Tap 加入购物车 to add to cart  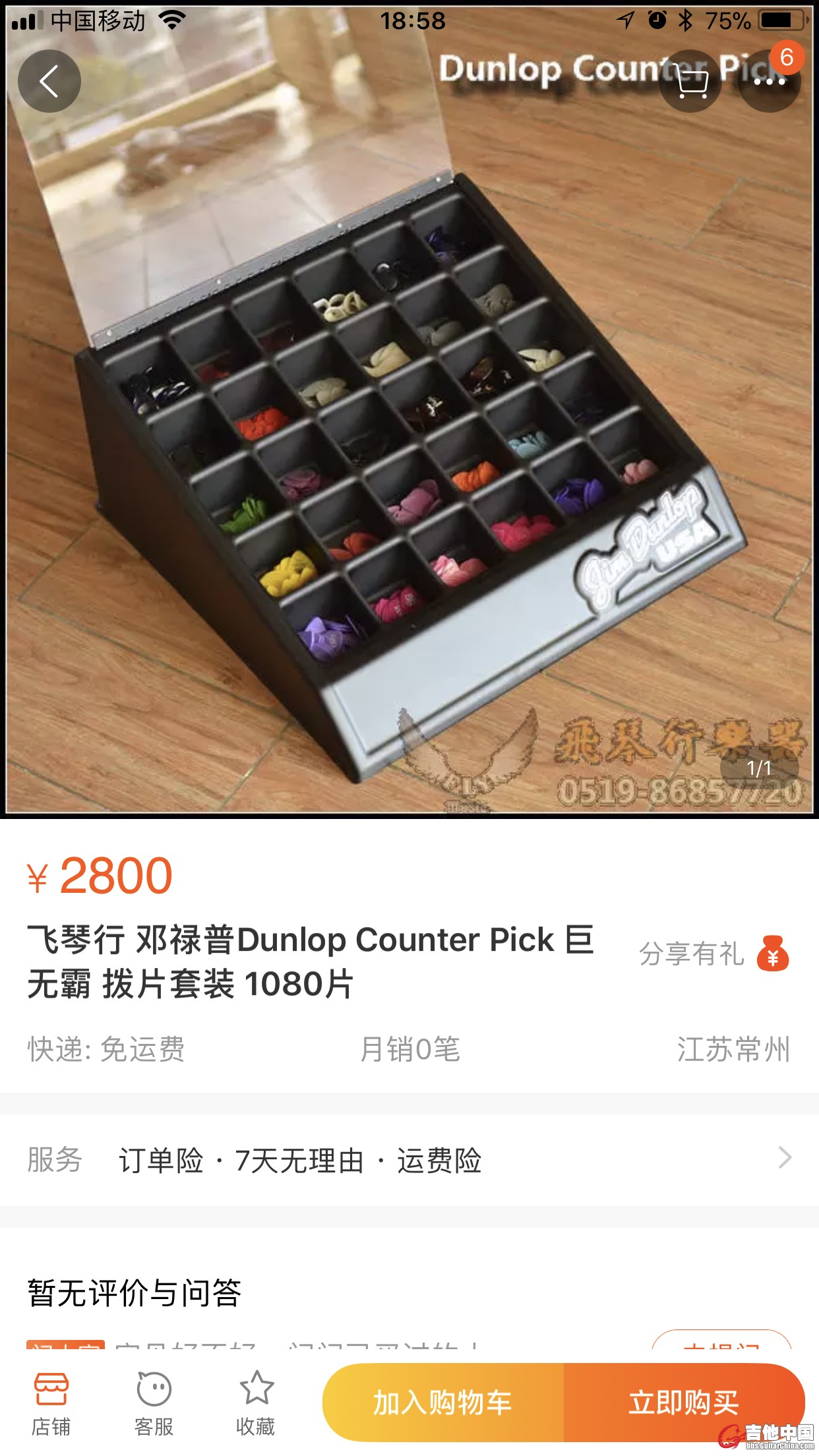(x=442, y=1403)
